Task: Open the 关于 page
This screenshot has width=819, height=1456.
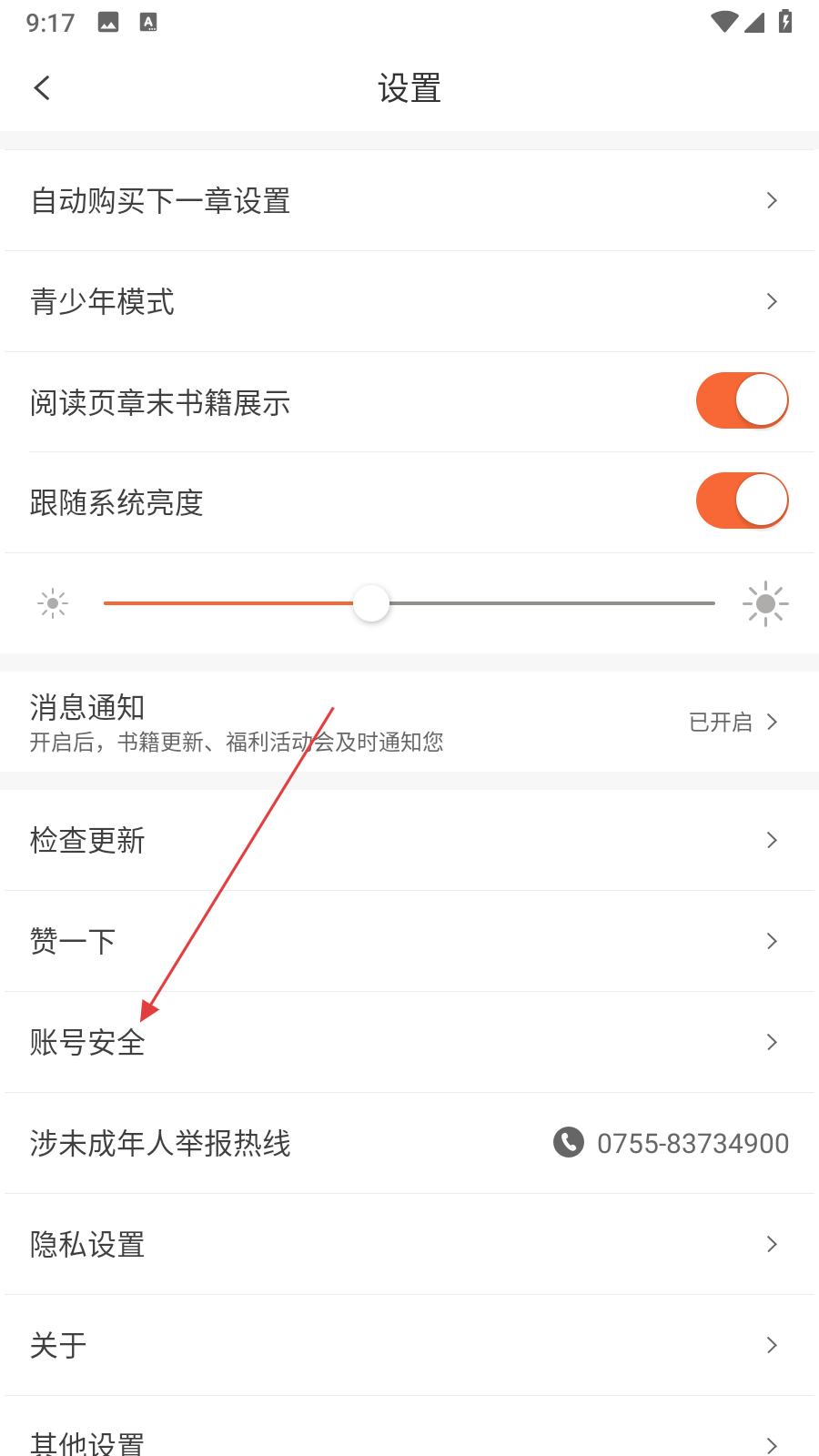Action: 409,1346
